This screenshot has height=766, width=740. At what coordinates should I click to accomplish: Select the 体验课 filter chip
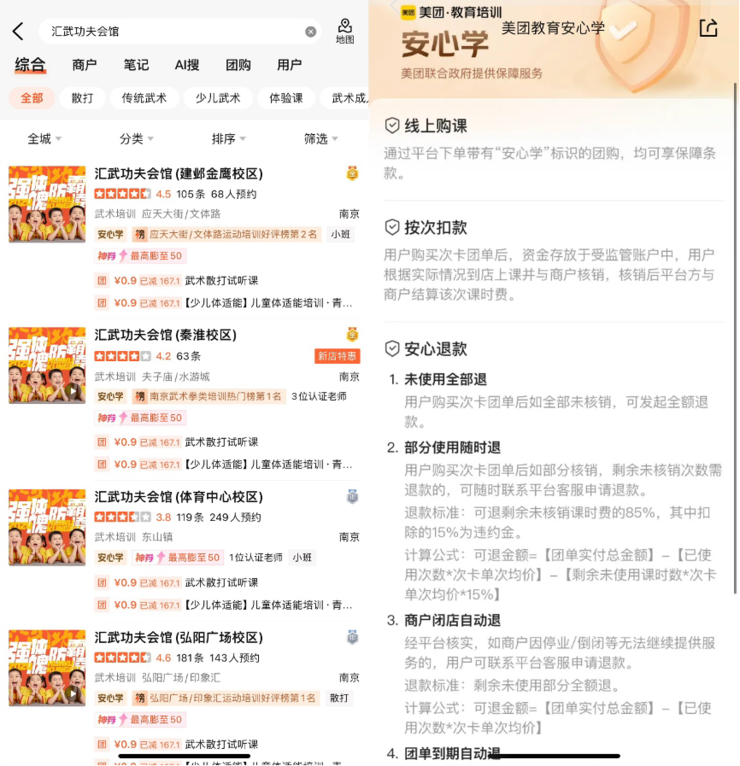286,98
